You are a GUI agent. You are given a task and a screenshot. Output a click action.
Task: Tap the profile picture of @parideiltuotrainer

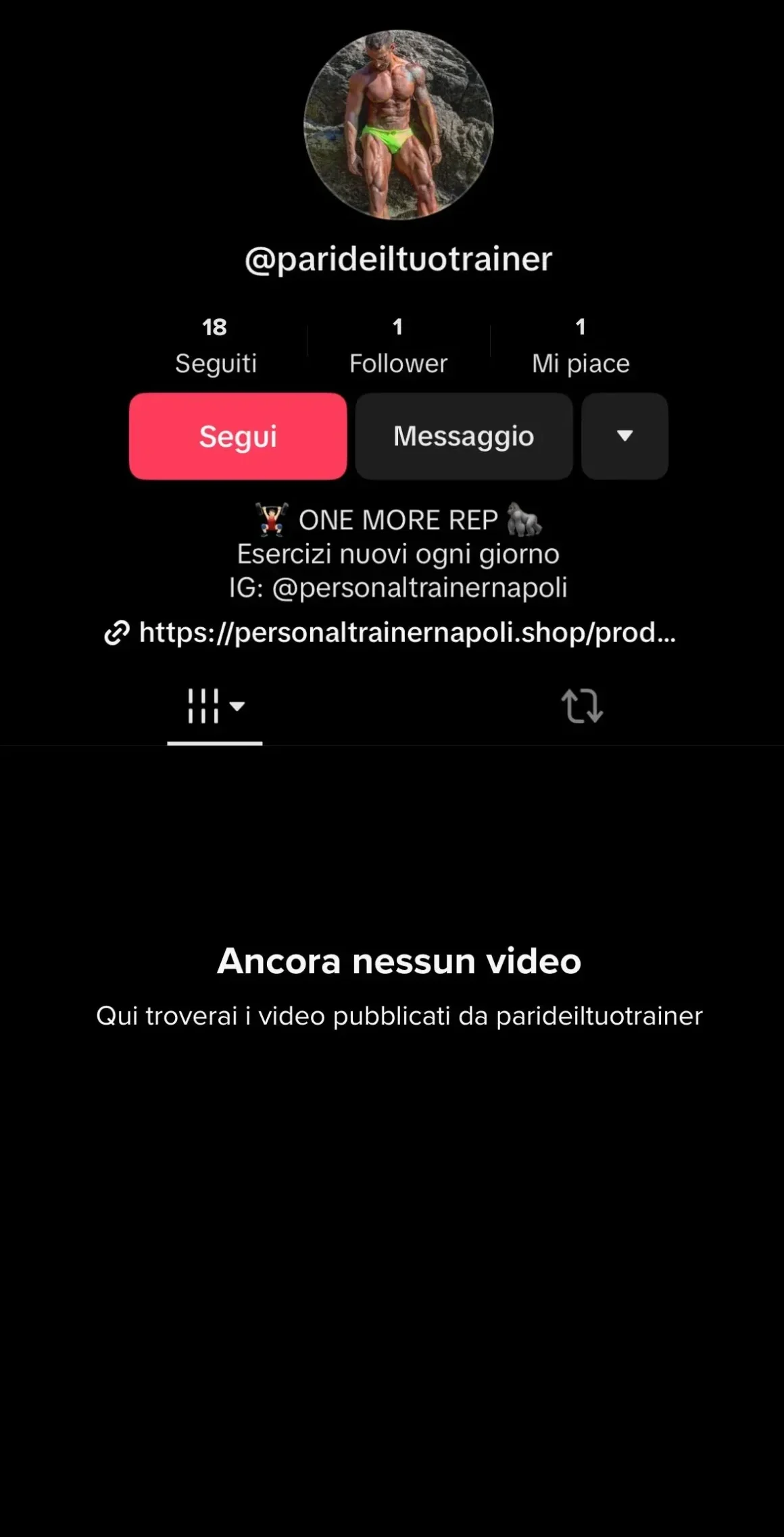pos(398,125)
